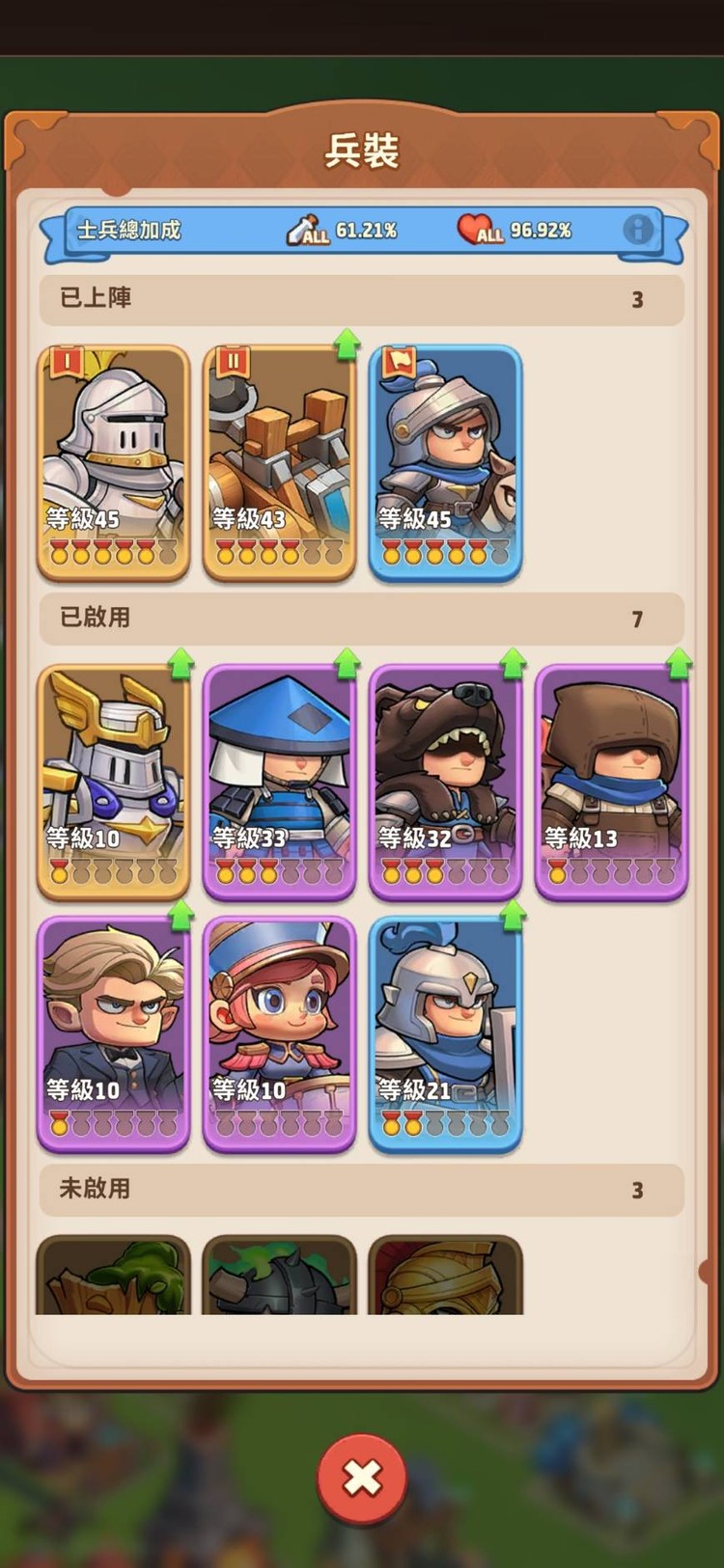This screenshot has height=1568, width=724.
Task: Open the level 43 catapult card
Action: (279, 463)
